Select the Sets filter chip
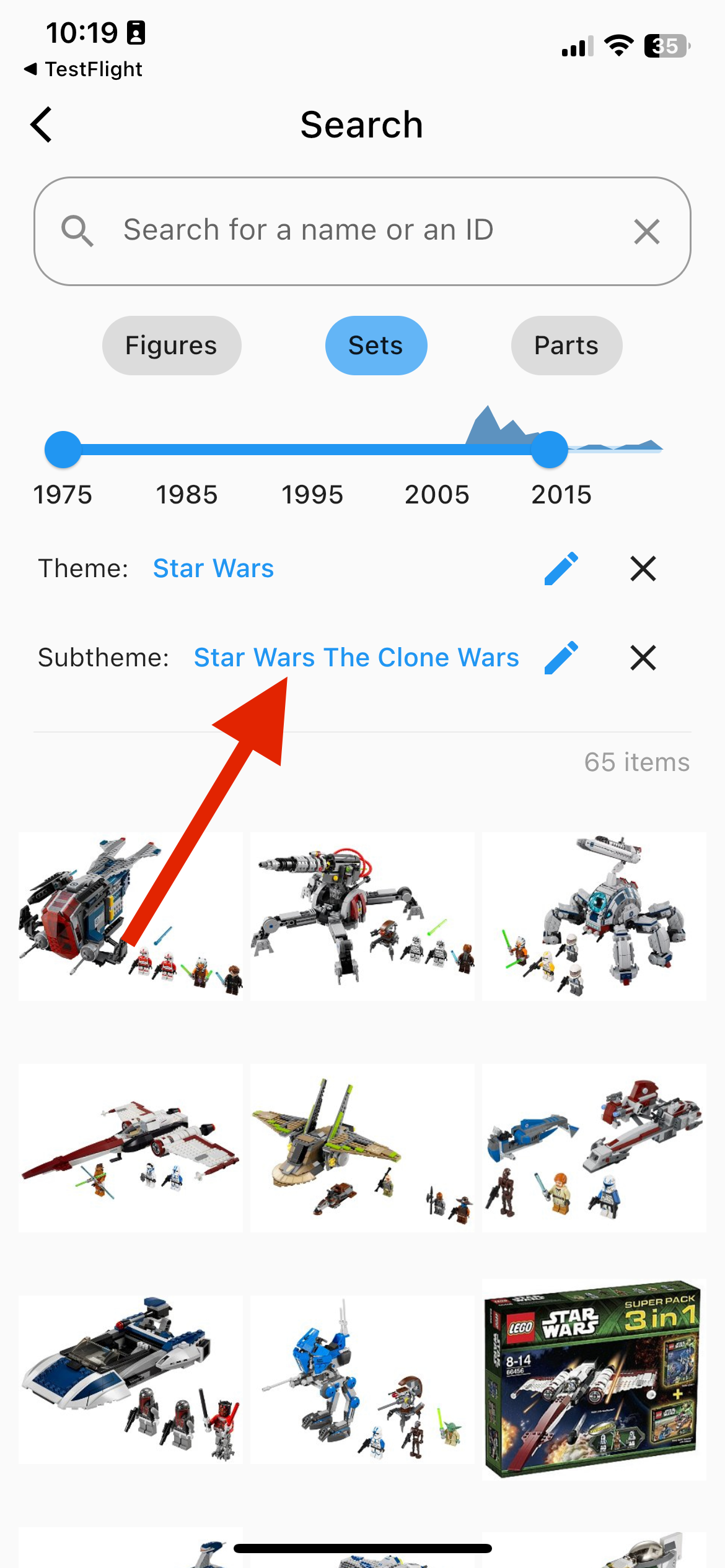Image resolution: width=725 pixels, height=1568 pixels. [376, 346]
